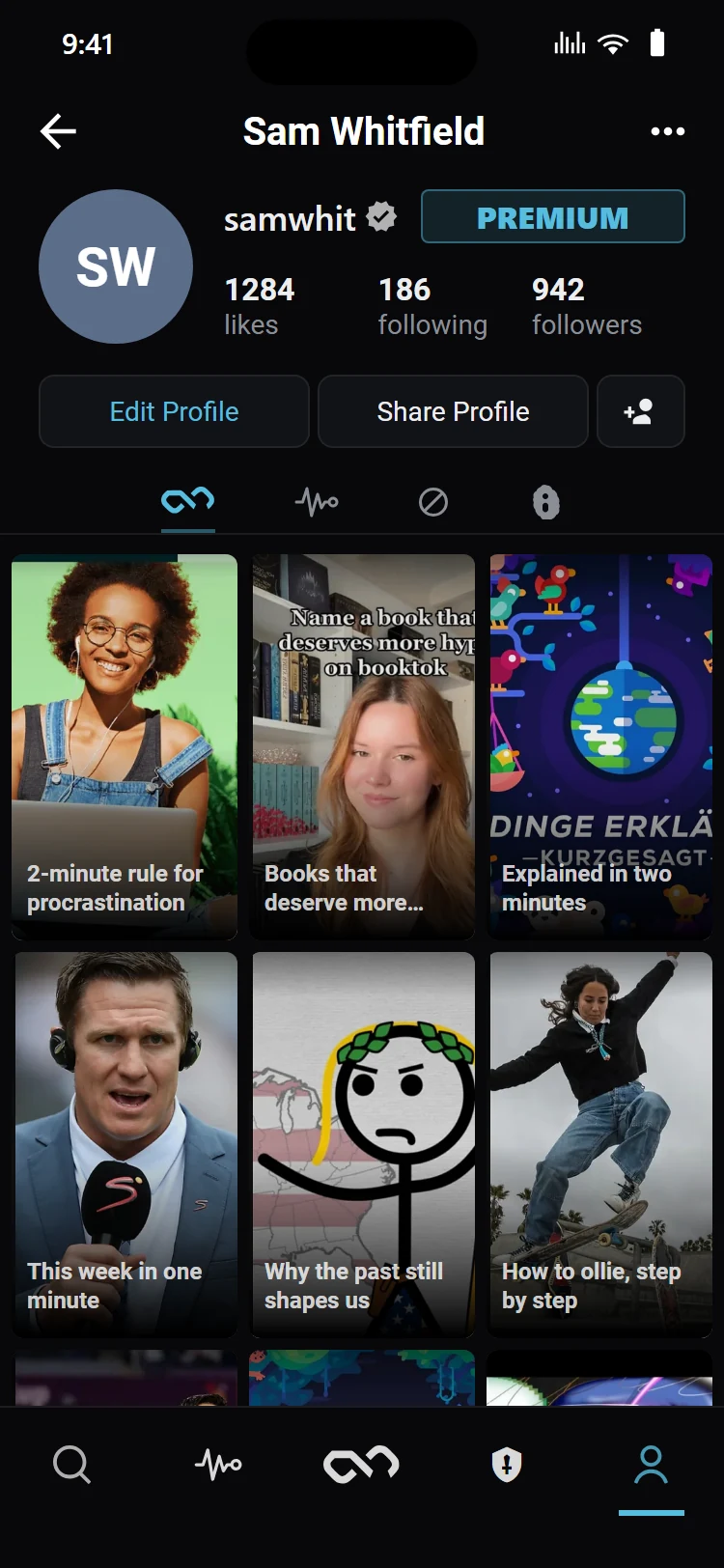Image resolution: width=724 pixels, height=1568 pixels.
Task: Switch to the blocked circle profile tab
Action: 433,502
